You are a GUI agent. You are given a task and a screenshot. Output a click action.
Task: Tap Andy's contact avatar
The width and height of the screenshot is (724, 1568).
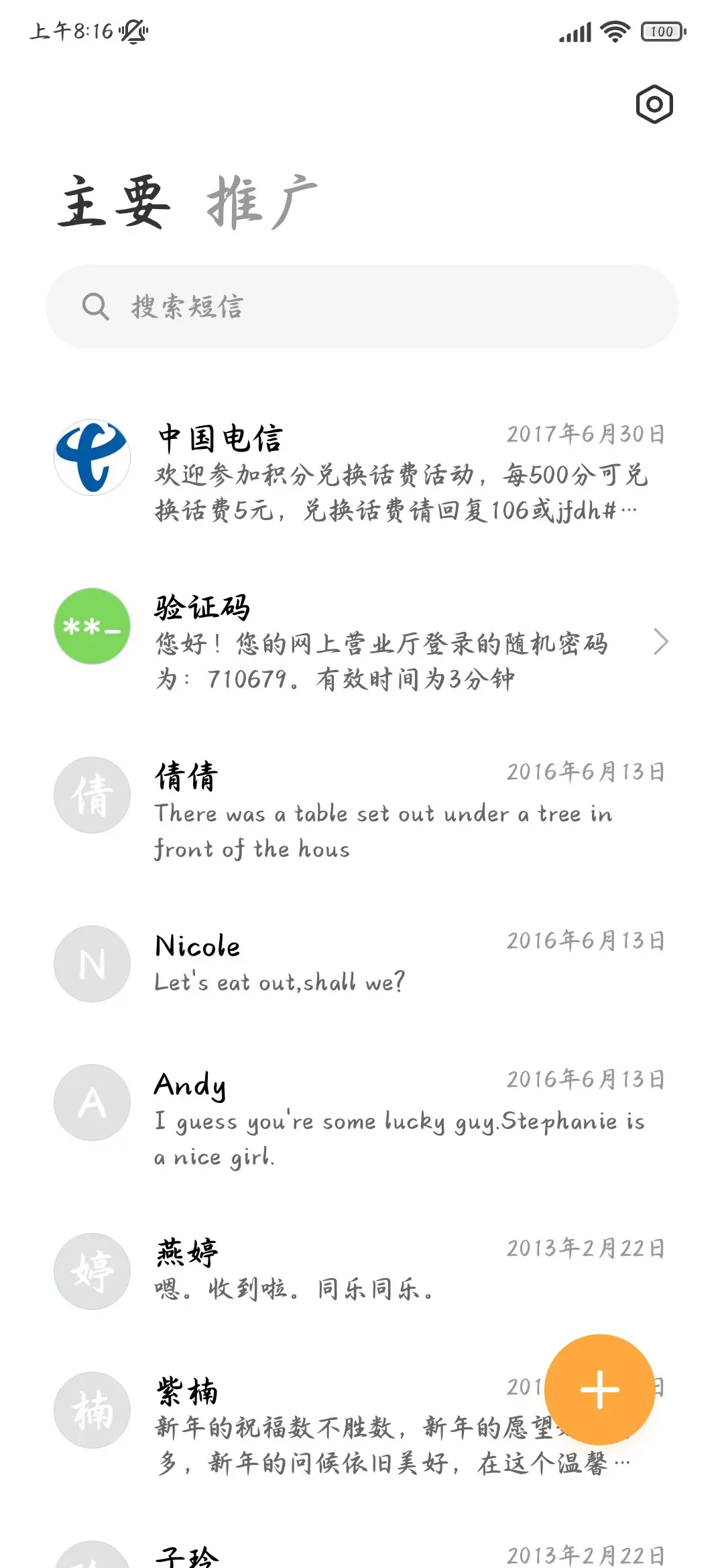(91, 1104)
